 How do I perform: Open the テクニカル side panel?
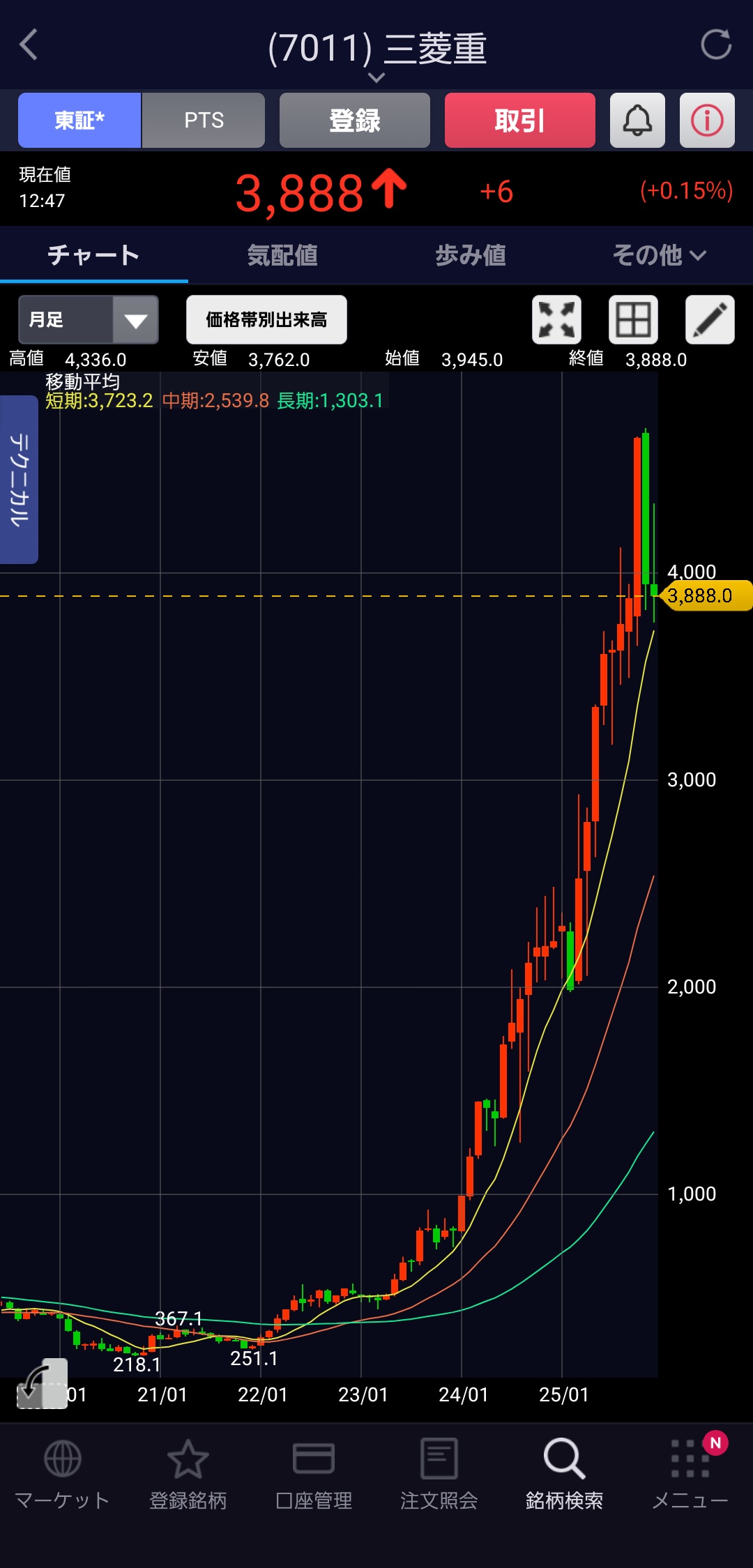click(19, 480)
